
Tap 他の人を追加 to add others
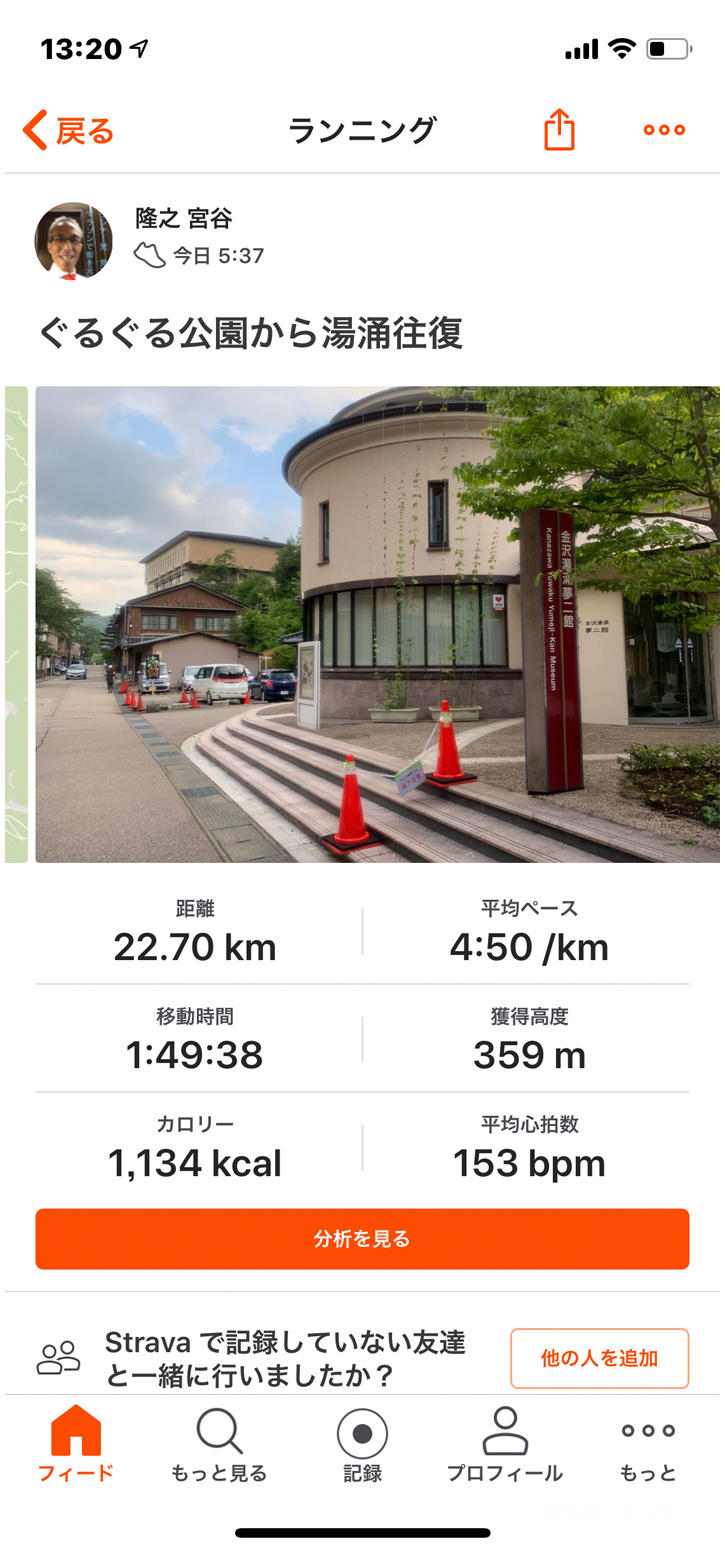click(x=599, y=1358)
